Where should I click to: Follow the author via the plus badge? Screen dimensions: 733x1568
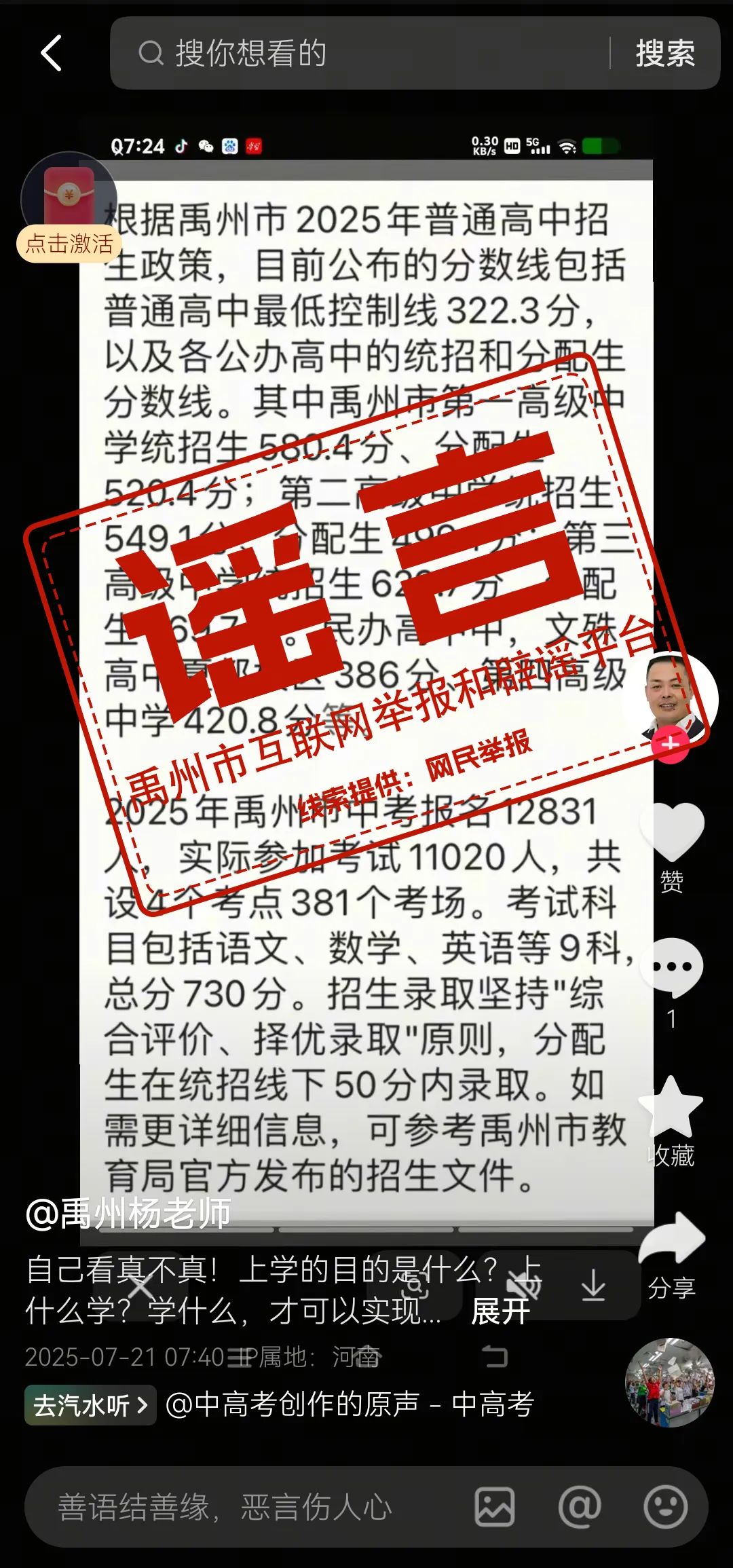670,745
